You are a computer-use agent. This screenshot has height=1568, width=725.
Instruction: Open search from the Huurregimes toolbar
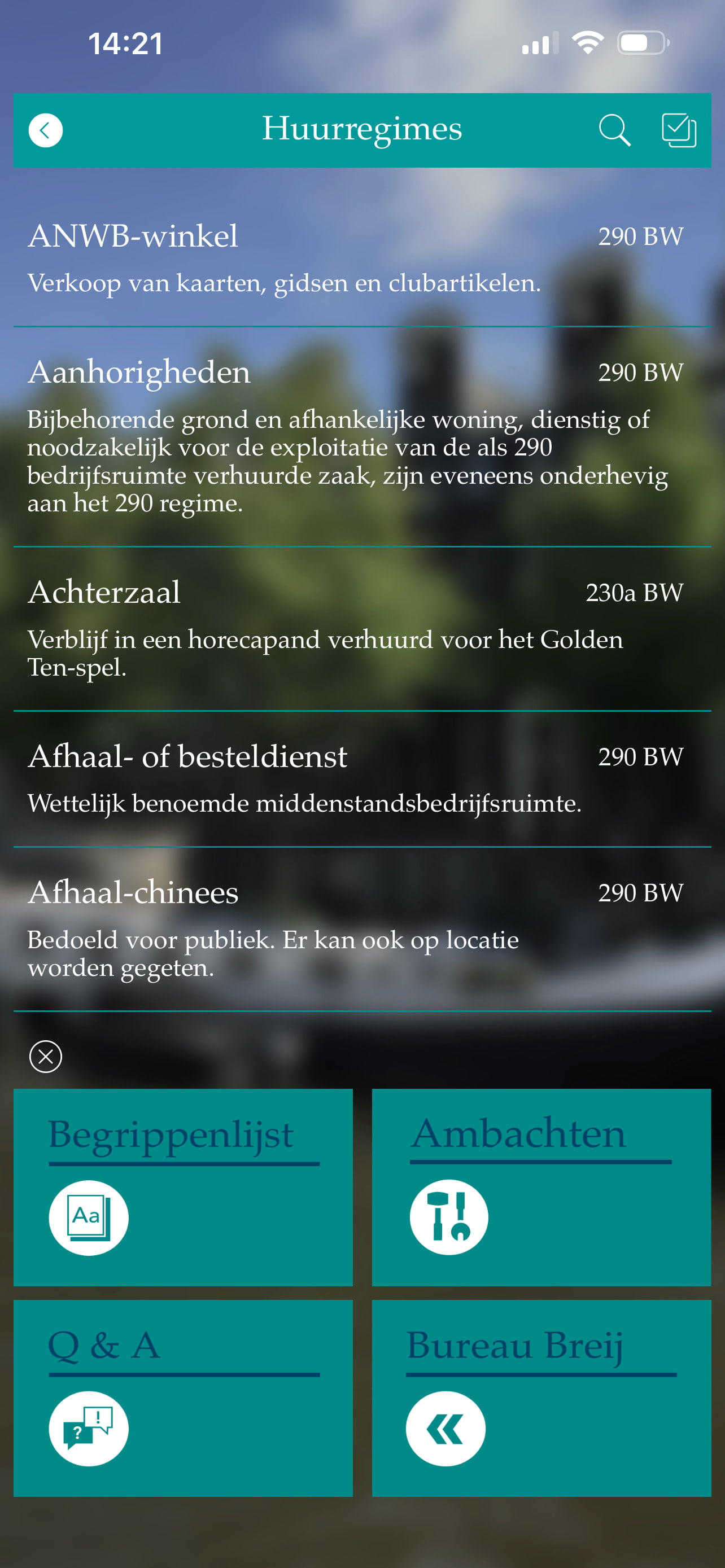coord(616,129)
